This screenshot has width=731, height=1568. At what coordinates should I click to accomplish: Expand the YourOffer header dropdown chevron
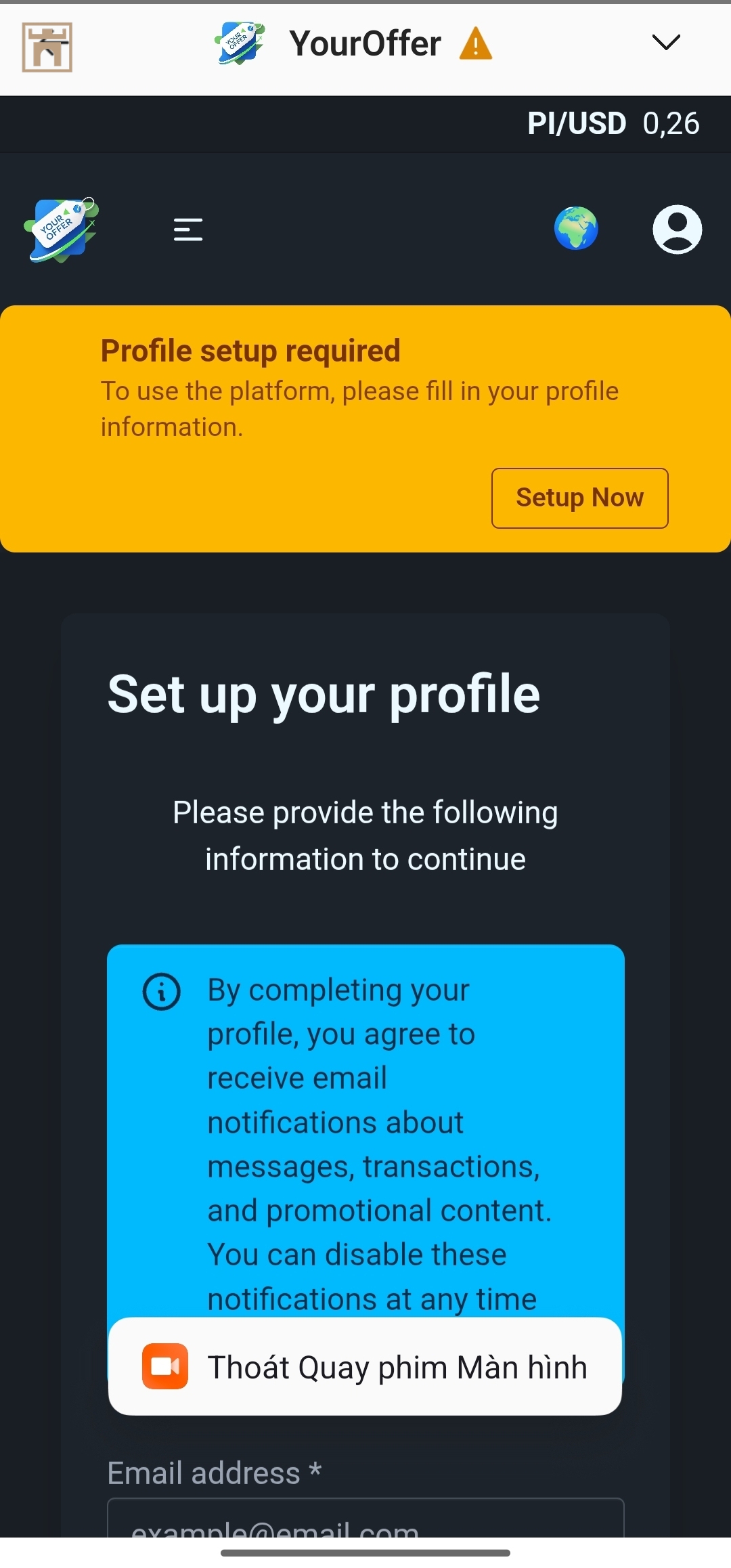[x=665, y=43]
